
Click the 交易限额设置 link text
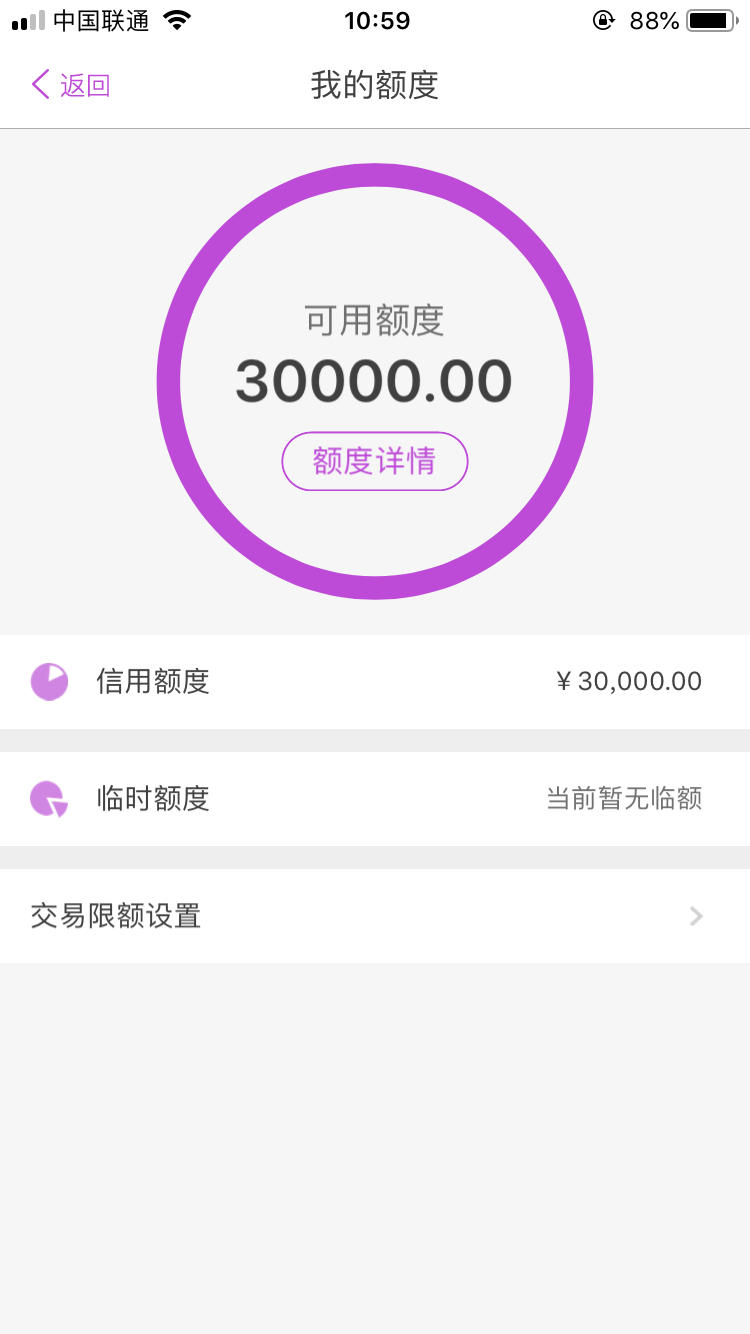pyautogui.click(x=115, y=916)
